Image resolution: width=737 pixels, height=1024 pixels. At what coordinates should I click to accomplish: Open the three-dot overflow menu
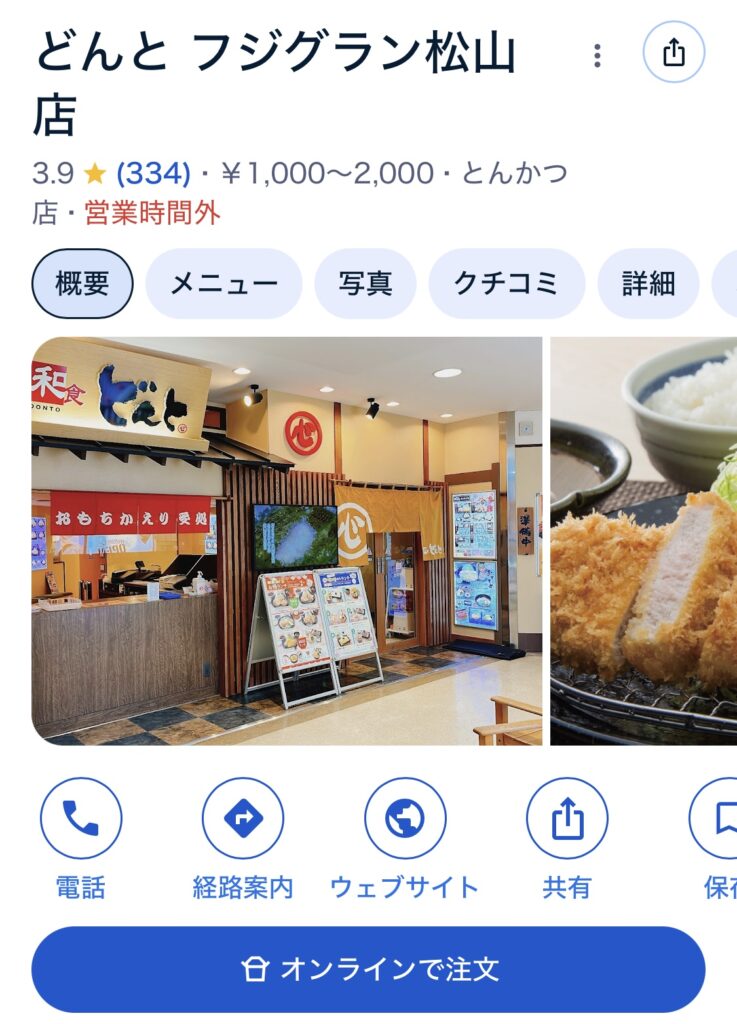(x=597, y=55)
